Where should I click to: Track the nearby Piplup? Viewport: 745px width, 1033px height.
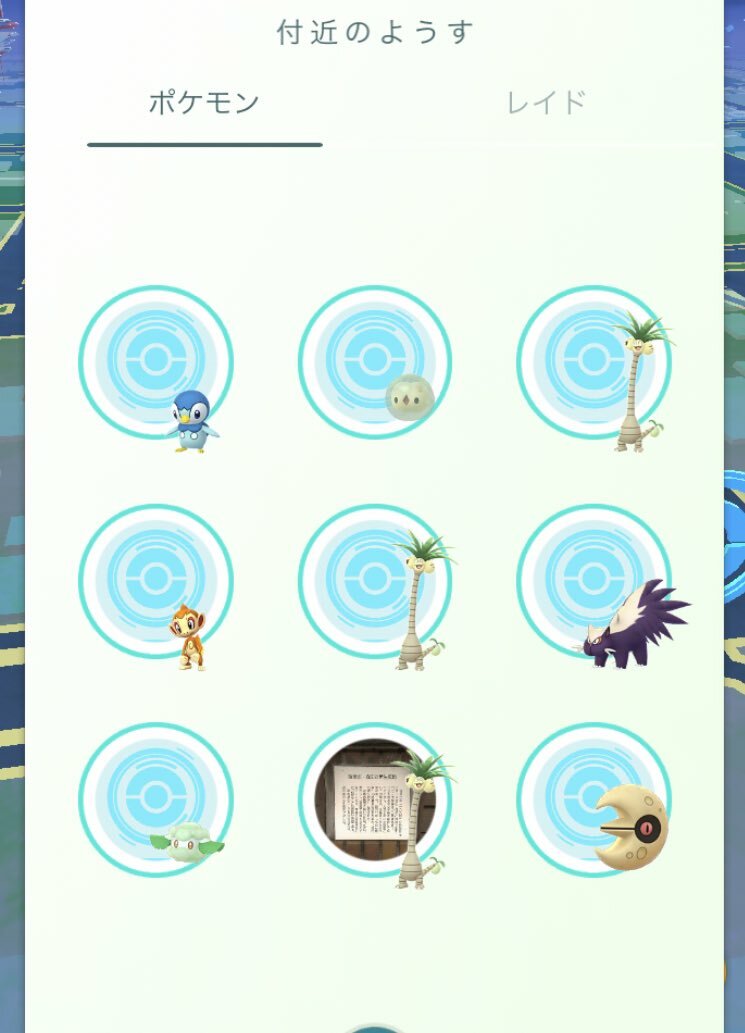157,364
